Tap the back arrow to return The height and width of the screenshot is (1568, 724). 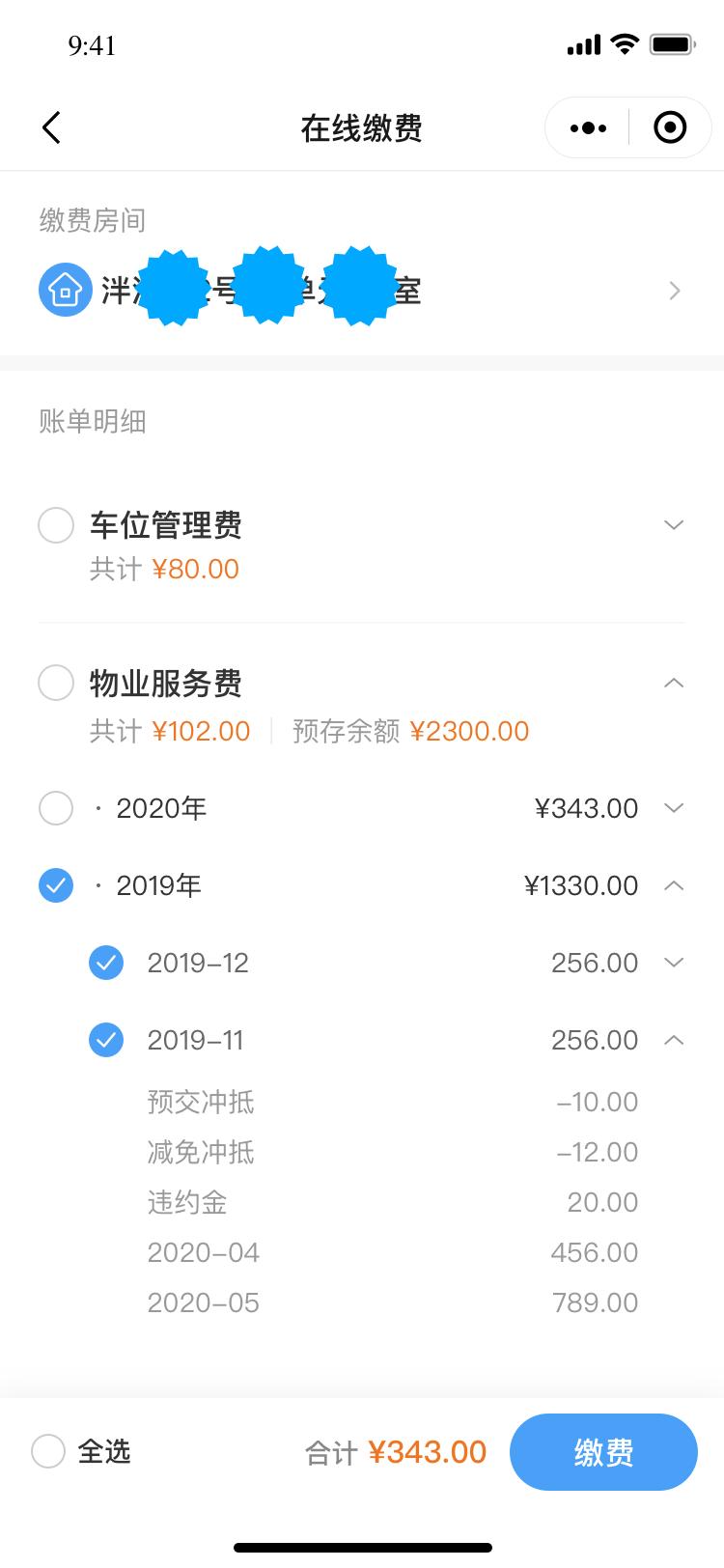tap(52, 126)
